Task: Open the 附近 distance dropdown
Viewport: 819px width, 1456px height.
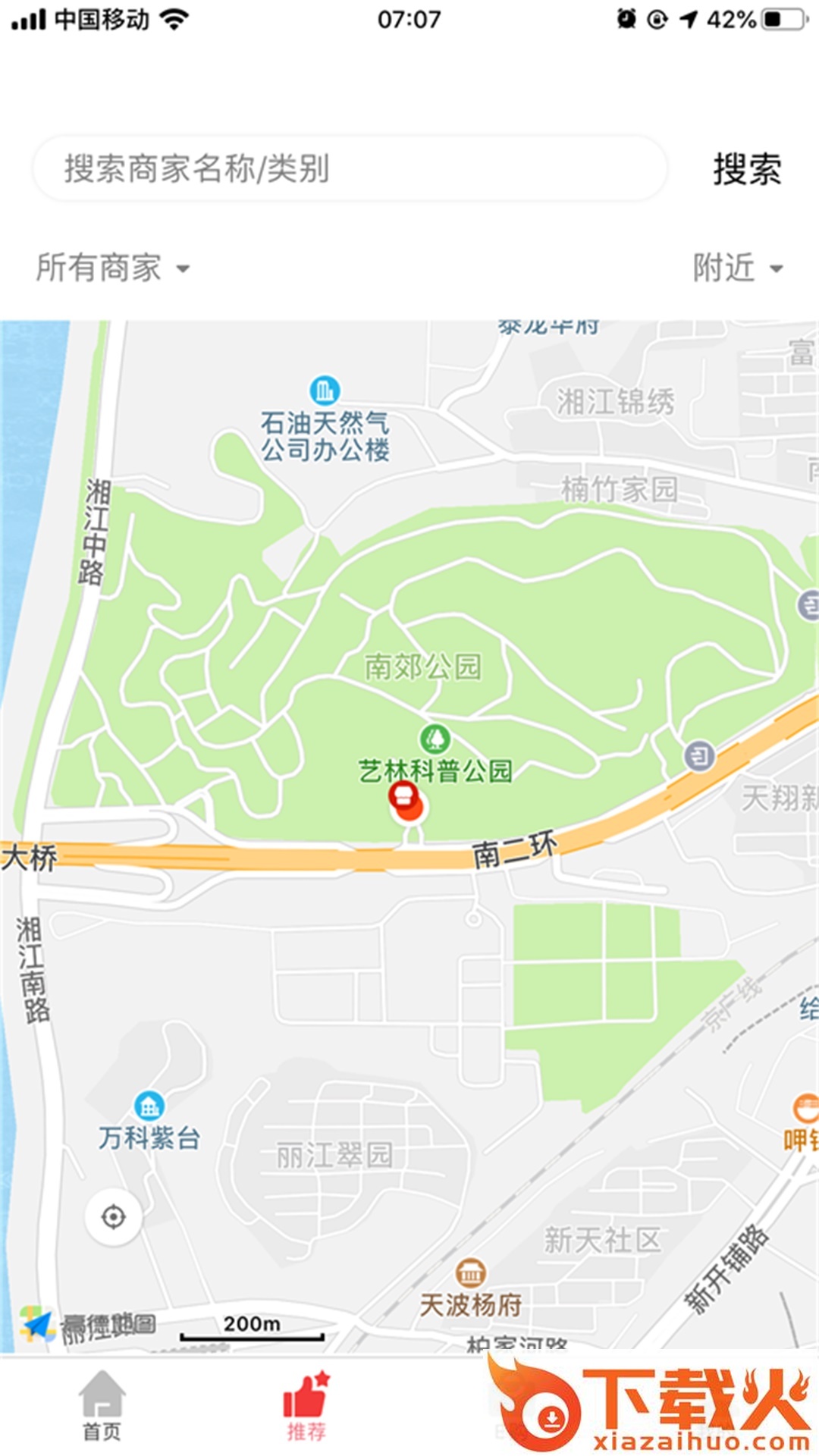Action: coord(737,268)
